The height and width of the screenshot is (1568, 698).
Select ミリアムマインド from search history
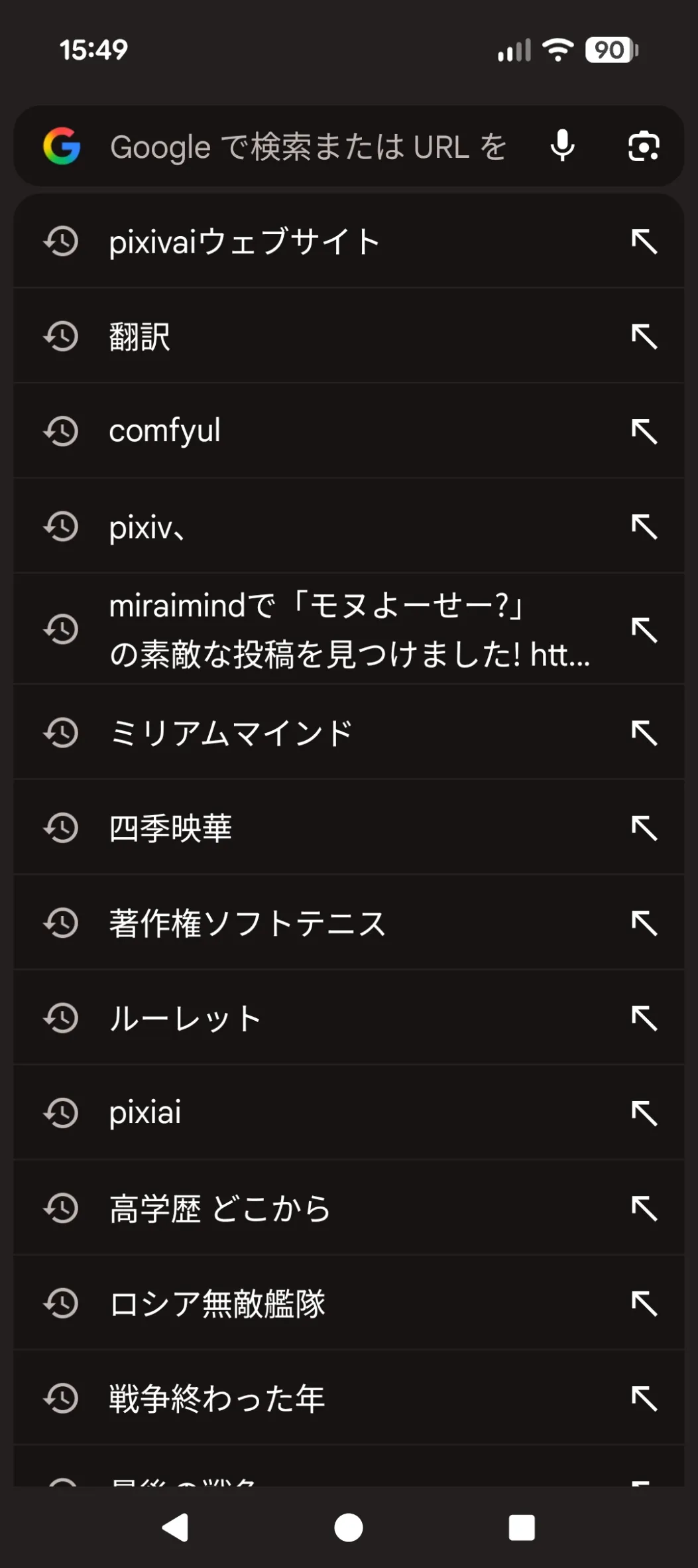tap(231, 733)
